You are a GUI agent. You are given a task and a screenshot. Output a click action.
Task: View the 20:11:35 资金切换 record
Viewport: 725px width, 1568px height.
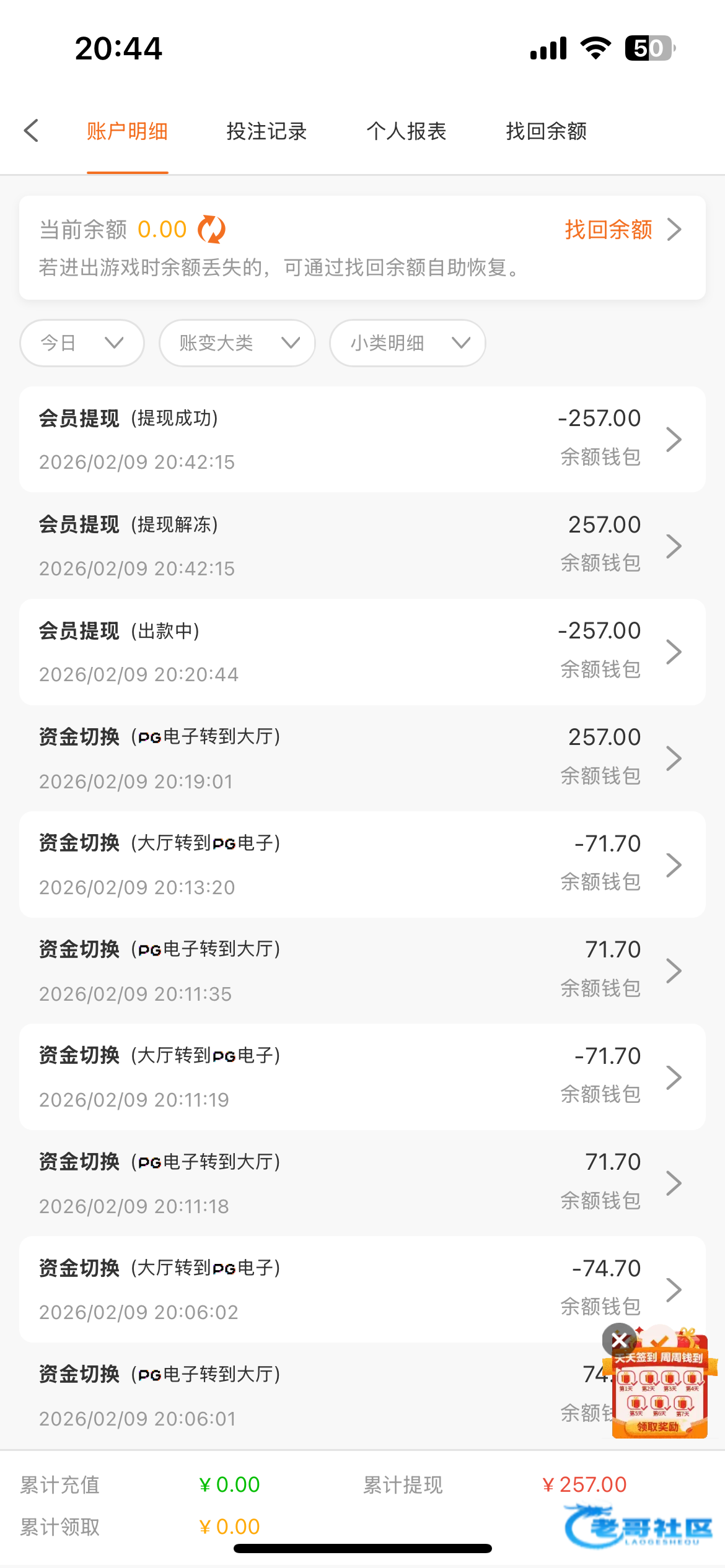(362, 971)
